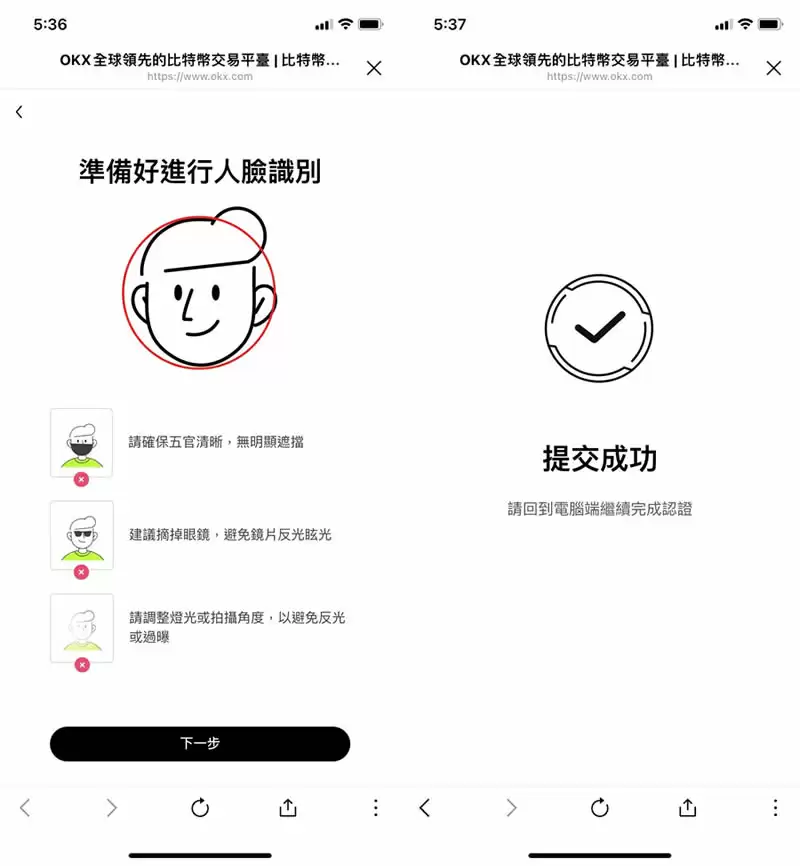Tap the overexposed face tip thumbnail icon
The height and width of the screenshot is (866, 800).
[81, 626]
